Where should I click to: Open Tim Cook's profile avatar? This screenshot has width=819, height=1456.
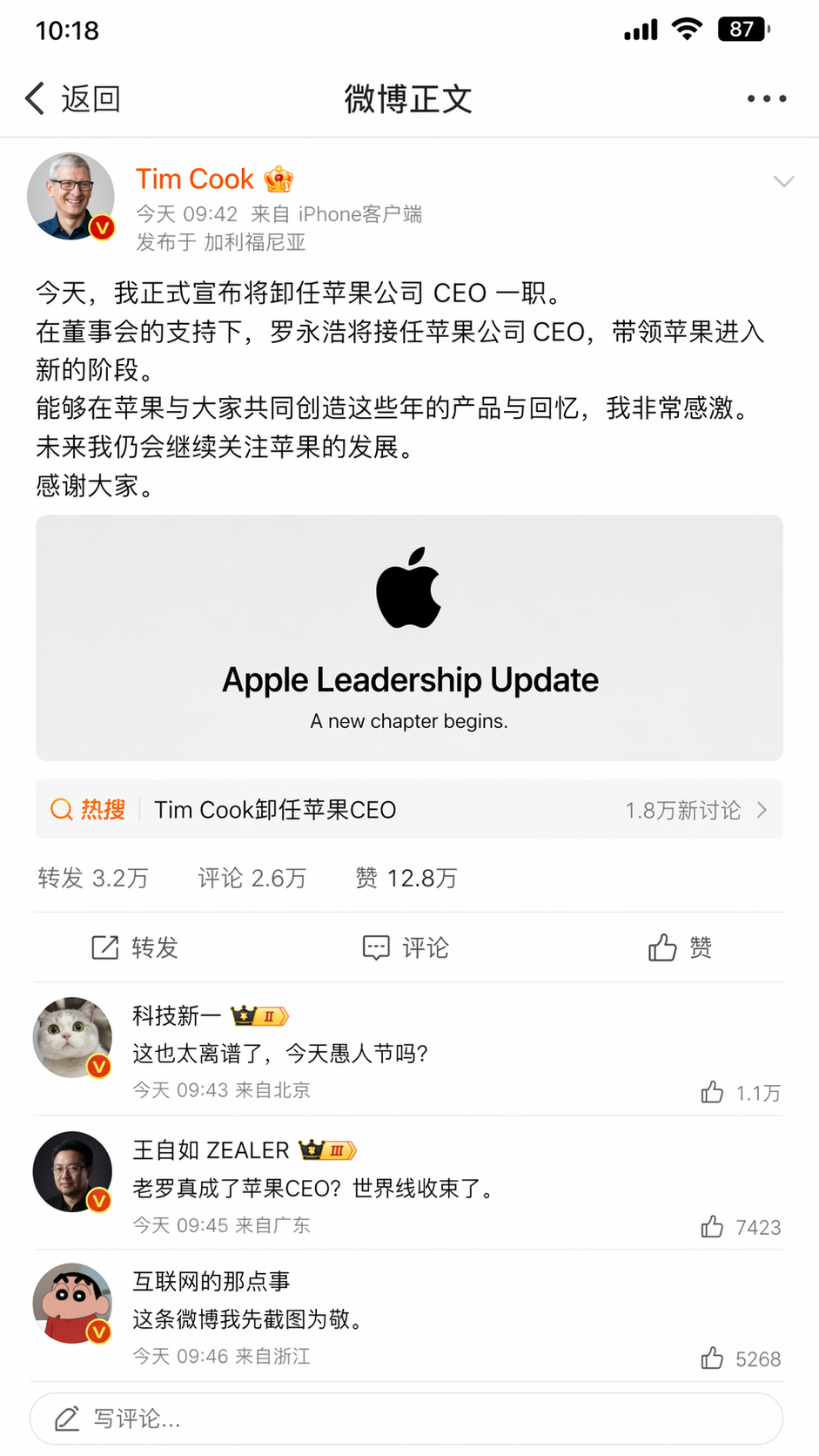pos(71,197)
